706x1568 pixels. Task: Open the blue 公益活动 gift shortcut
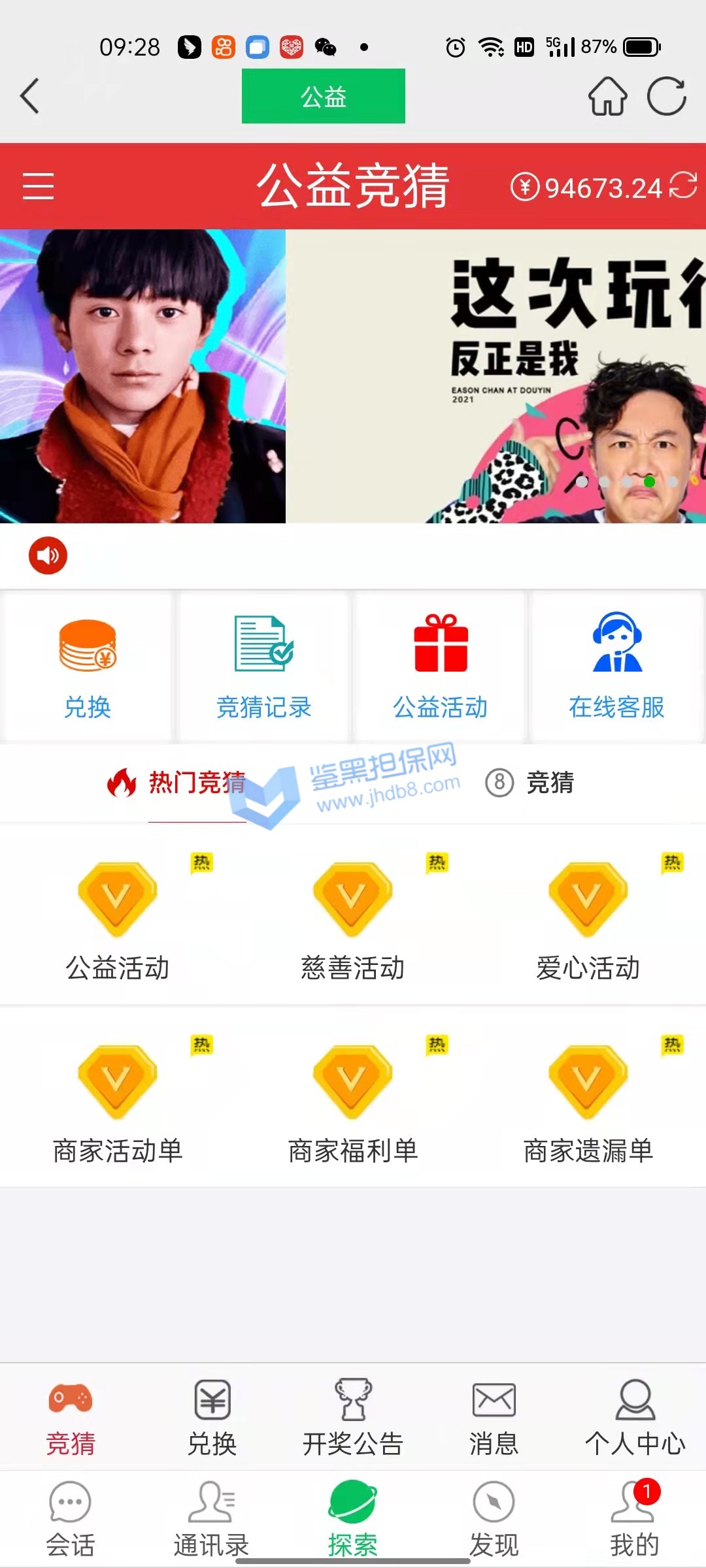[440, 666]
